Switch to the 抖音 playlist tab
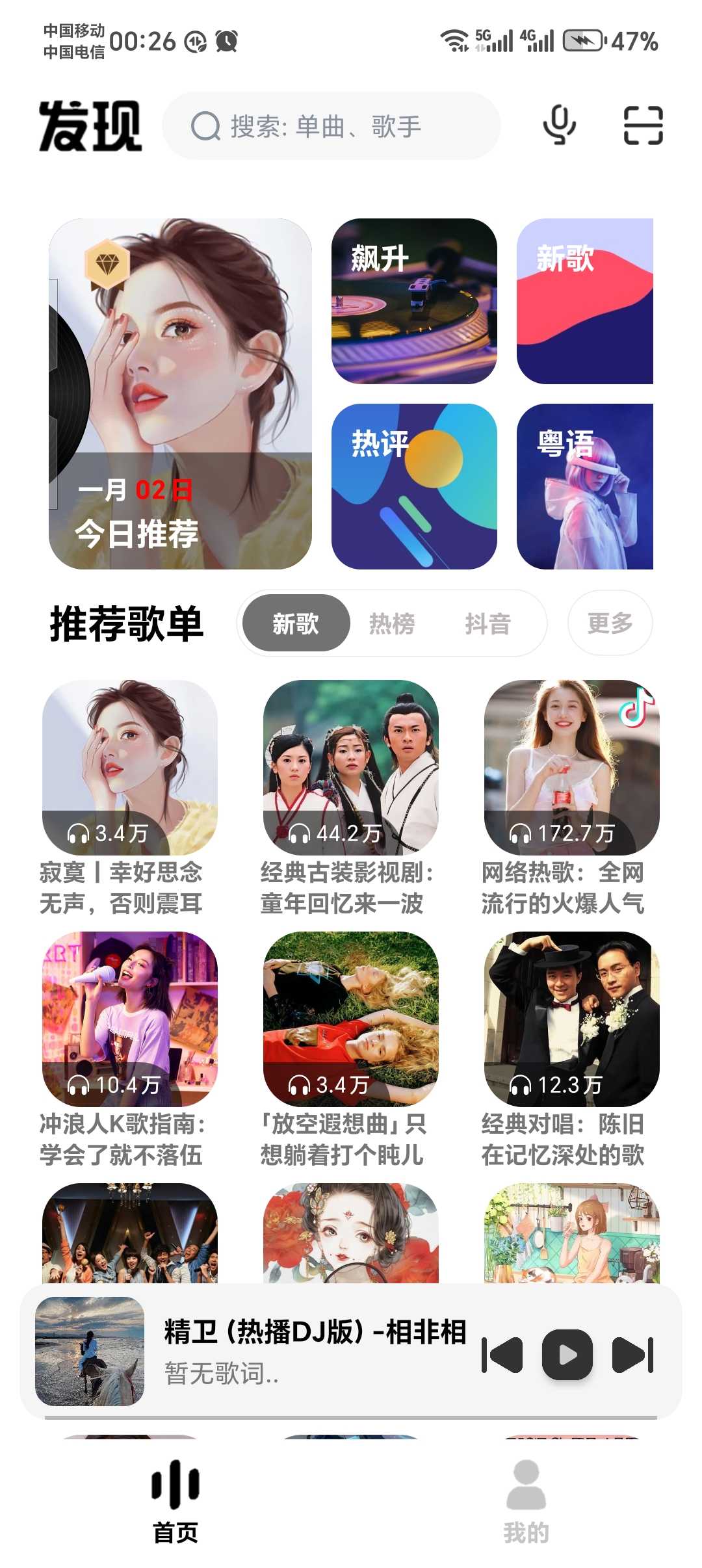This screenshot has width=702, height=1568. tap(488, 623)
